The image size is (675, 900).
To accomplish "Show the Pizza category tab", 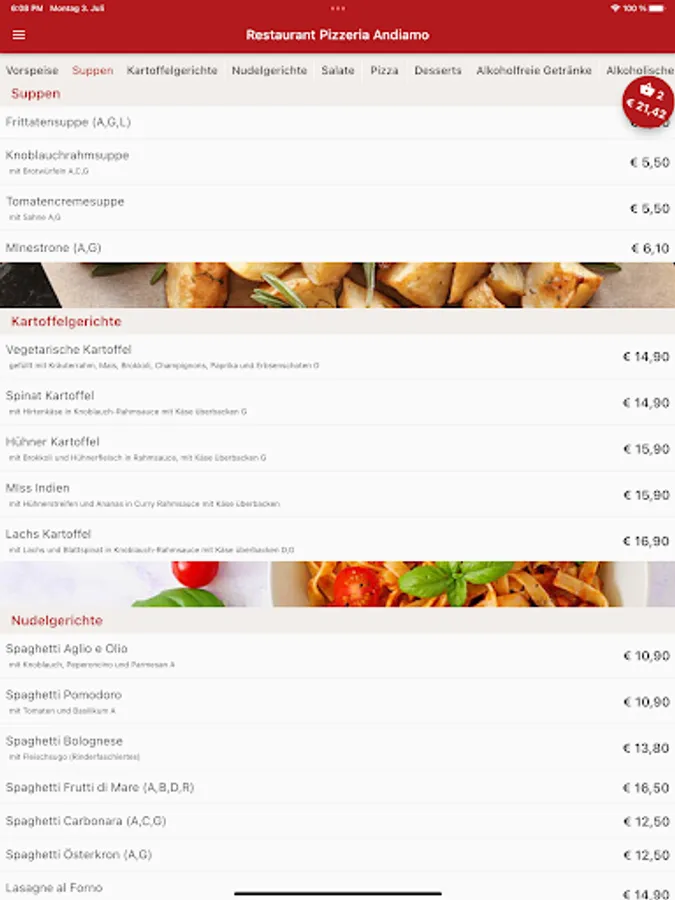I will tap(384, 71).
